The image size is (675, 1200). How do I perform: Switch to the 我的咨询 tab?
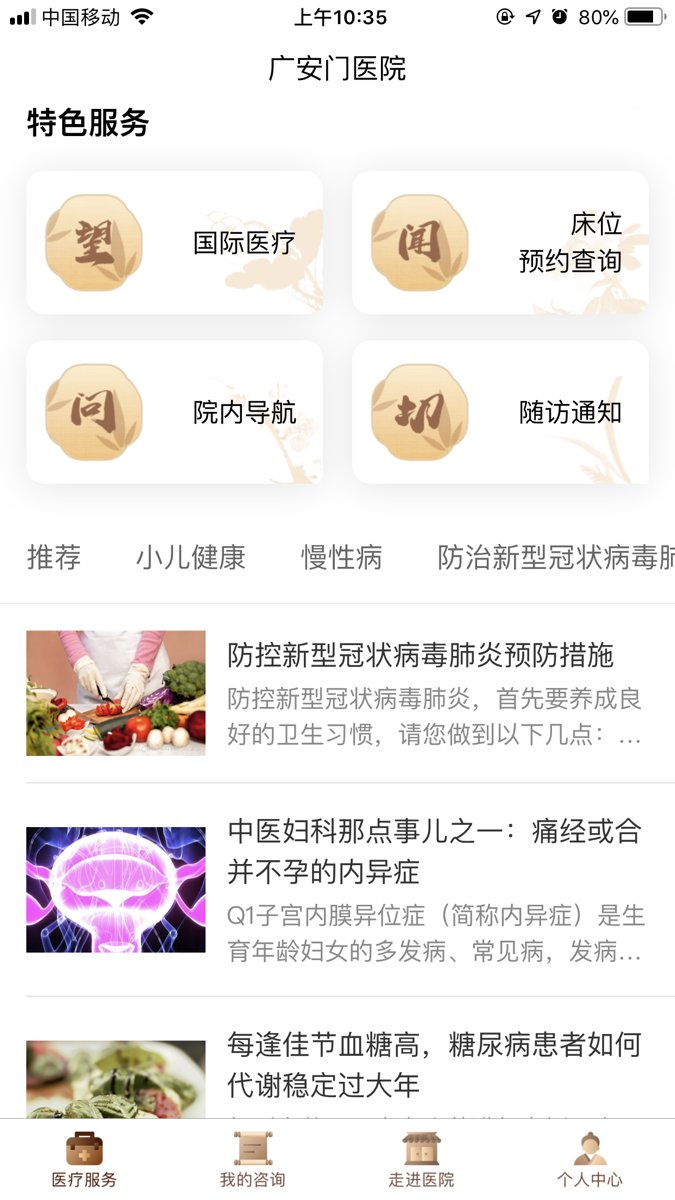(253, 1160)
